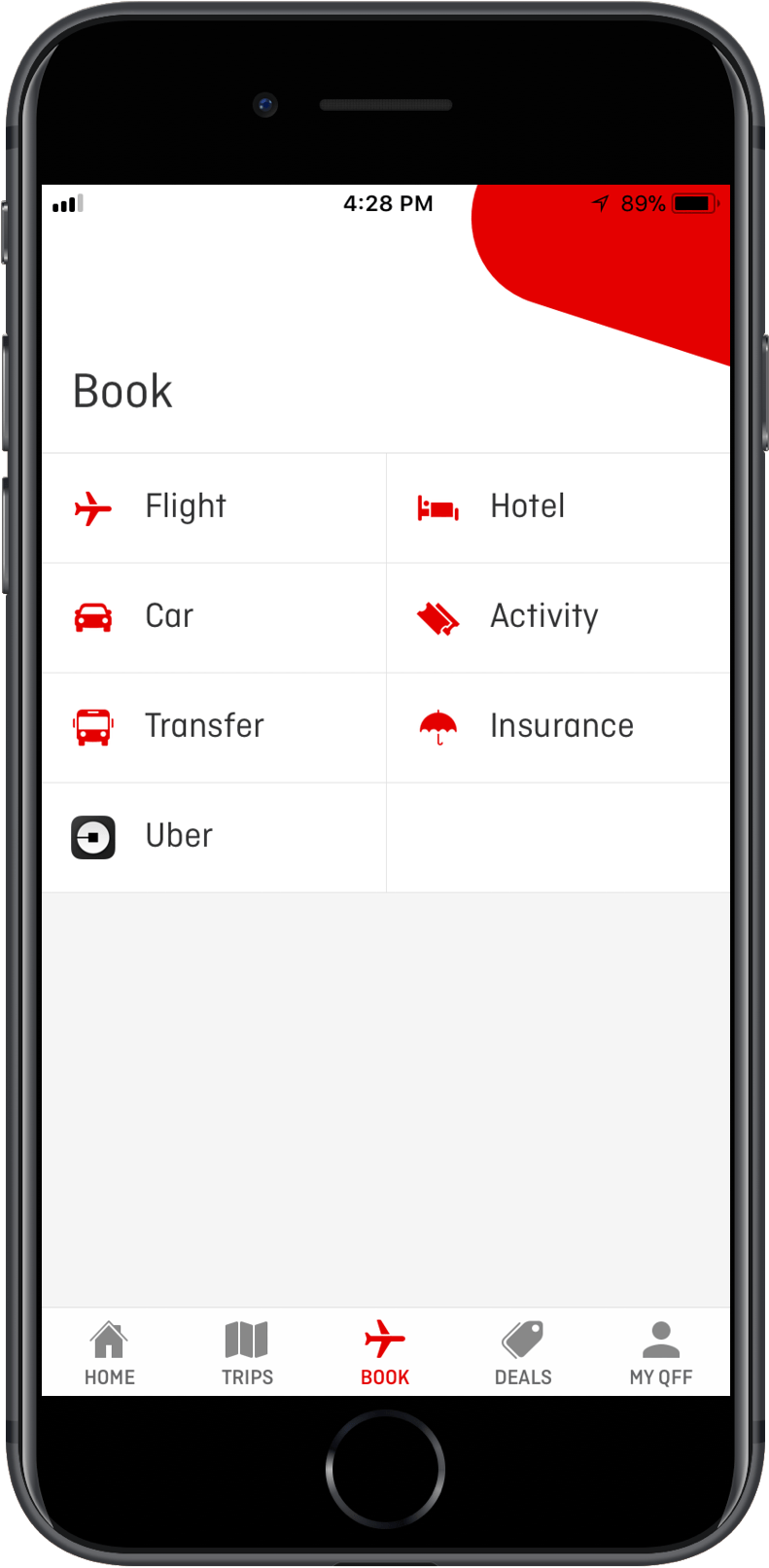The width and height of the screenshot is (769, 1568).
Task: Click the red Car icon
Action: [x=92, y=616]
